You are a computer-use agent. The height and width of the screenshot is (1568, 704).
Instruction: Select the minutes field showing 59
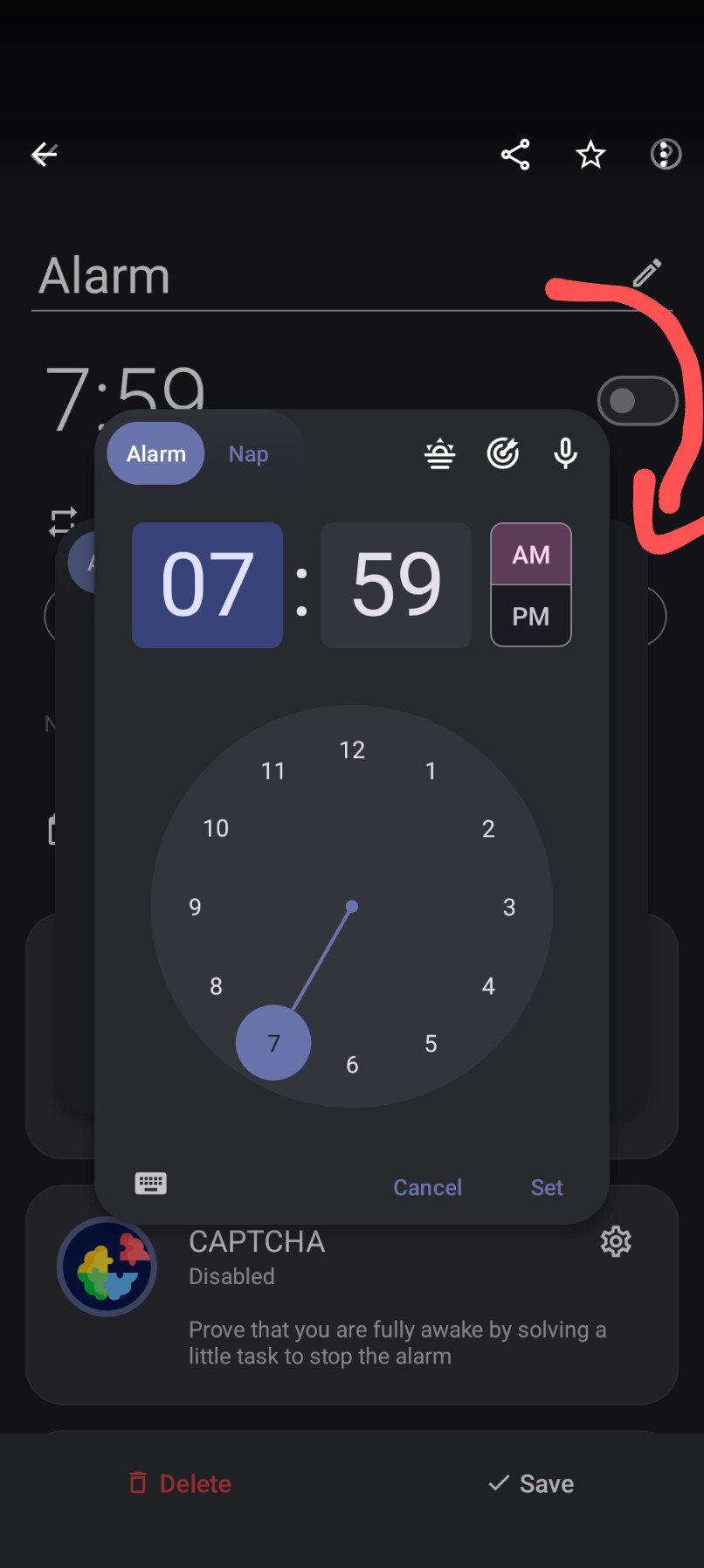[x=396, y=585]
